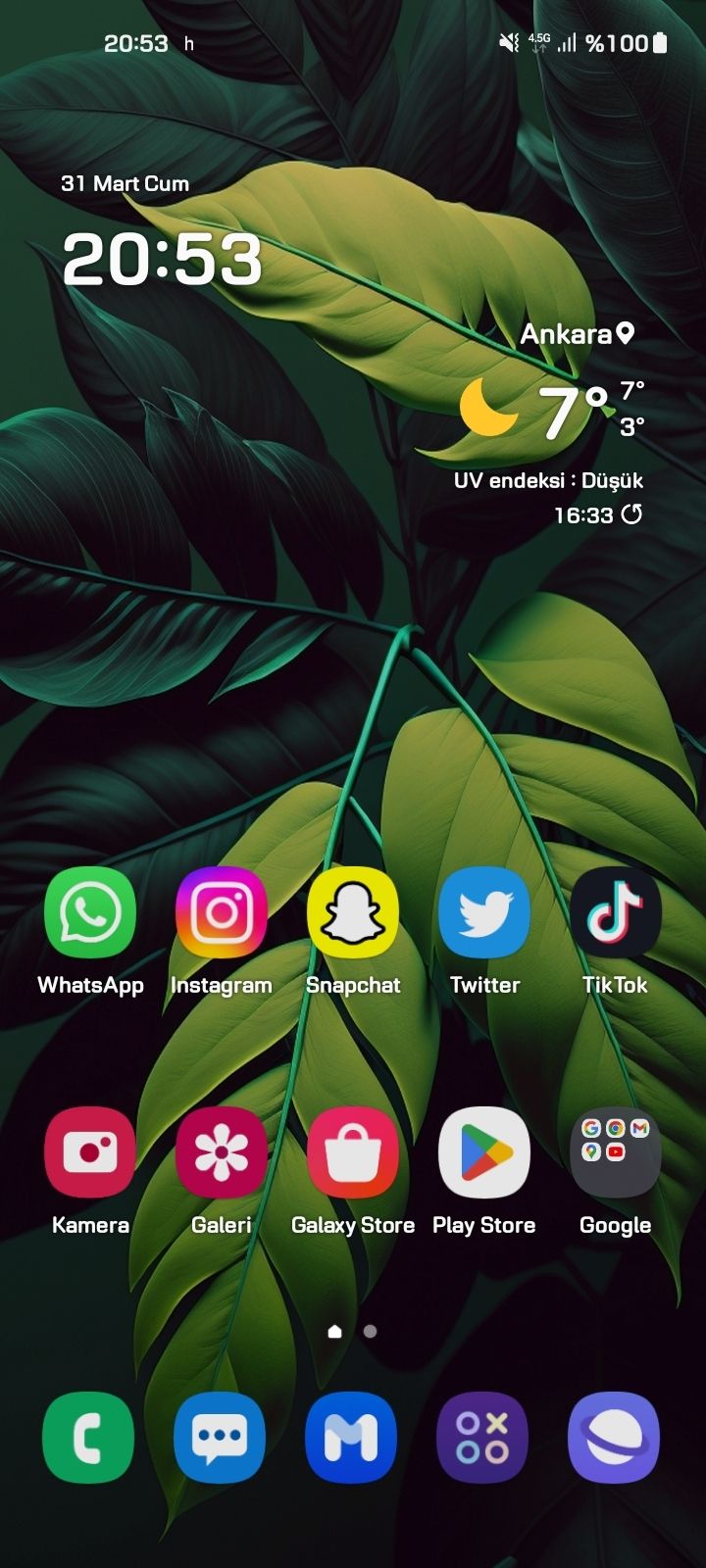Launch TikTok

pos(616,913)
